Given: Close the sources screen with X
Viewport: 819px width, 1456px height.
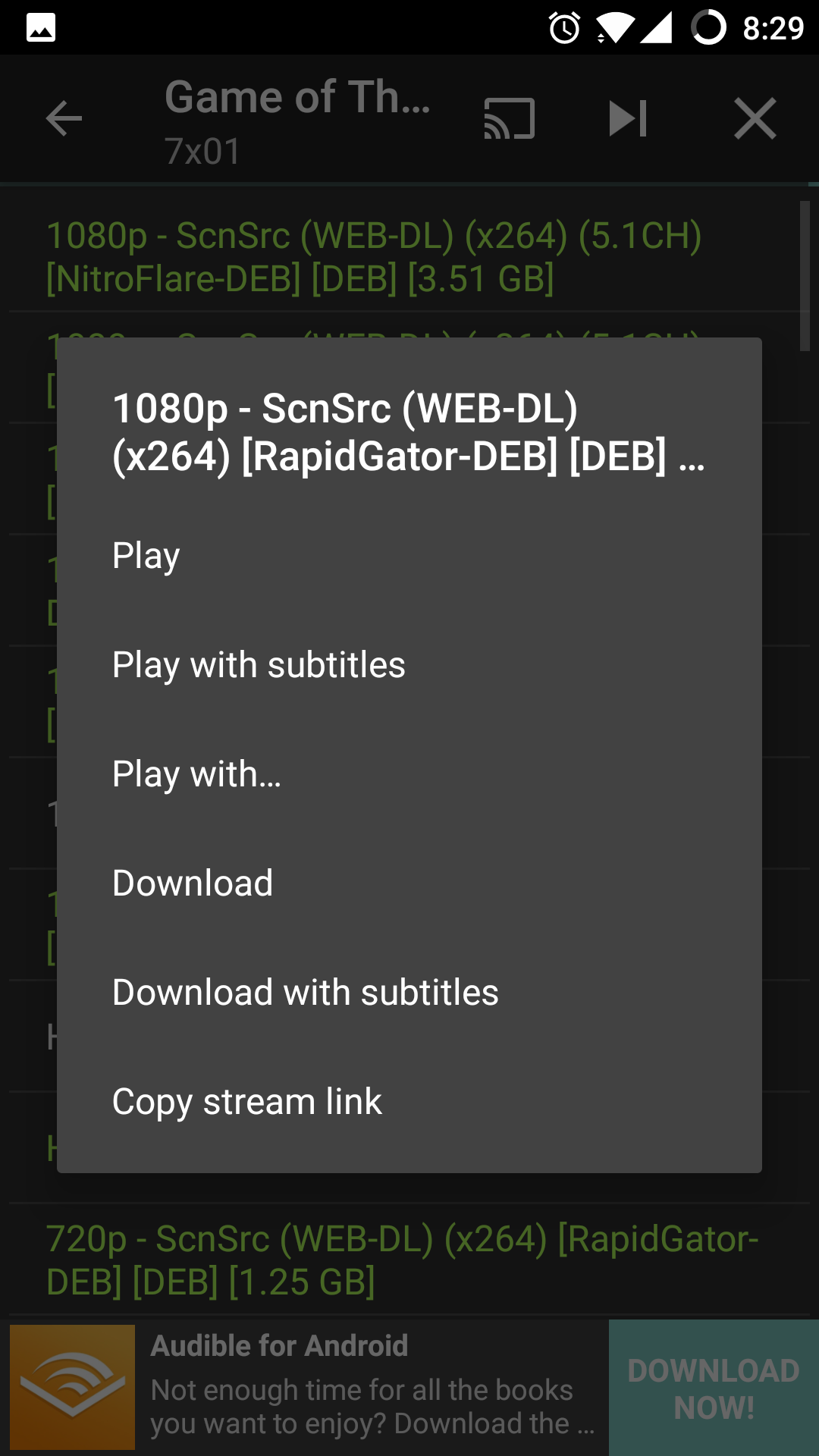Looking at the screenshot, I should pos(755,119).
